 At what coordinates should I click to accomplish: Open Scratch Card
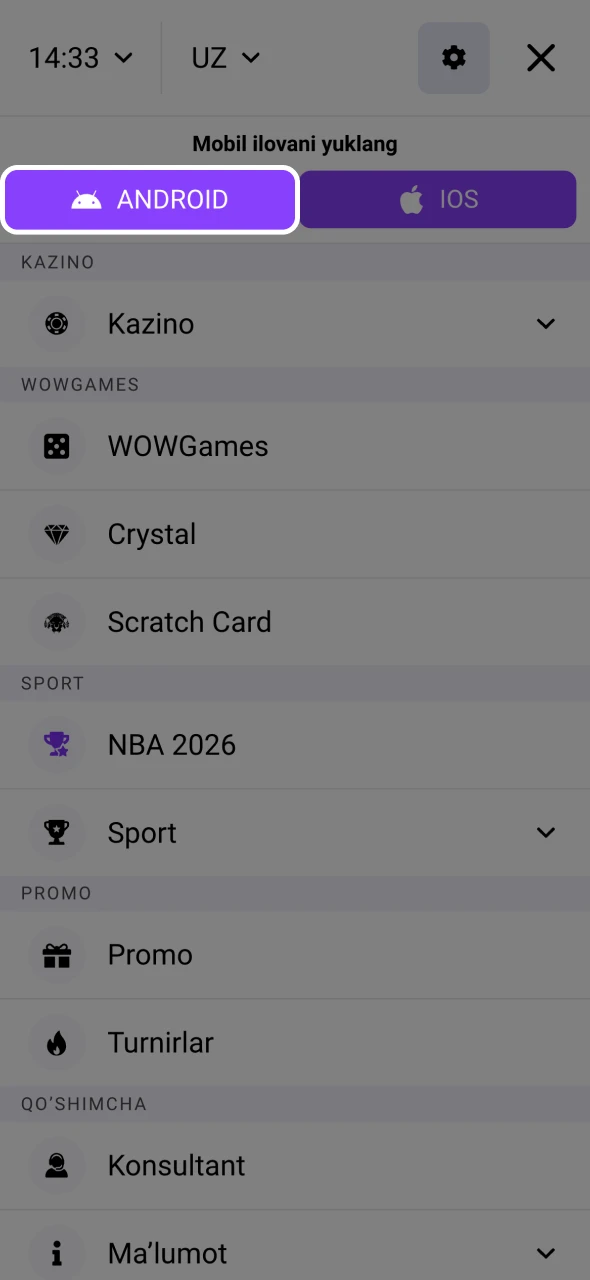(x=295, y=622)
